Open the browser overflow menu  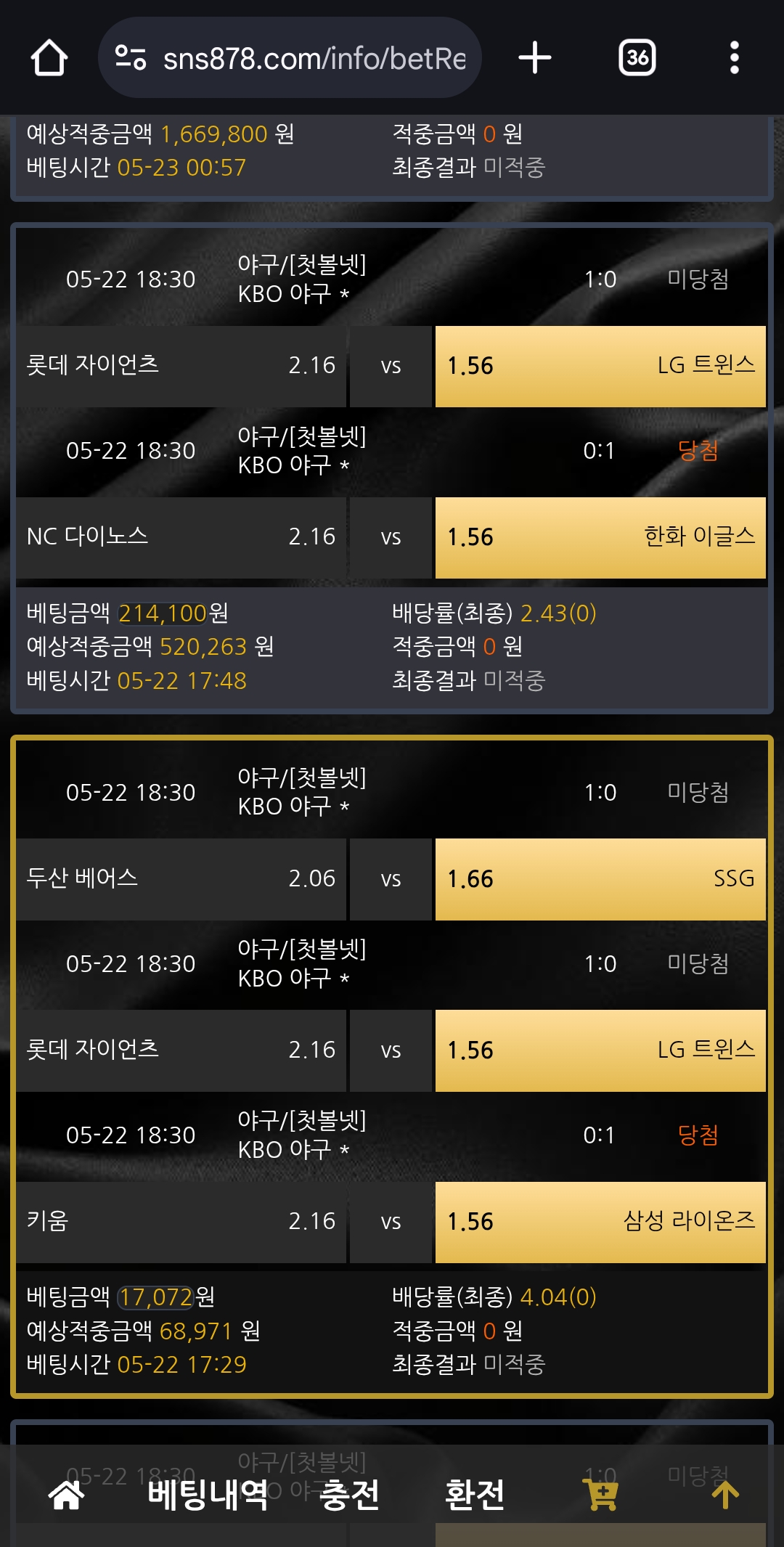coord(734,58)
